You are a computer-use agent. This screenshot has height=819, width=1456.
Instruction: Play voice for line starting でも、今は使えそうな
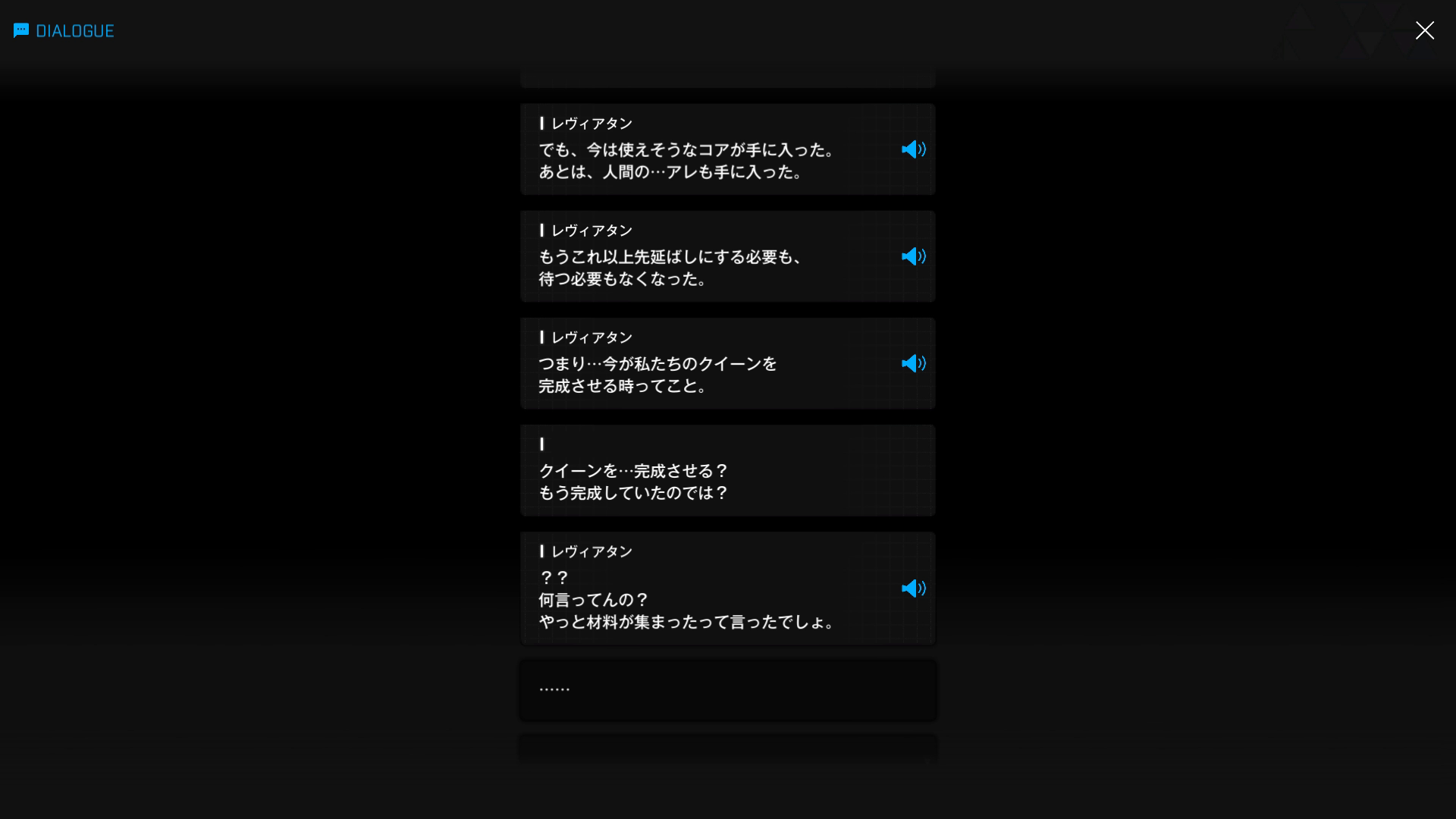(913, 149)
